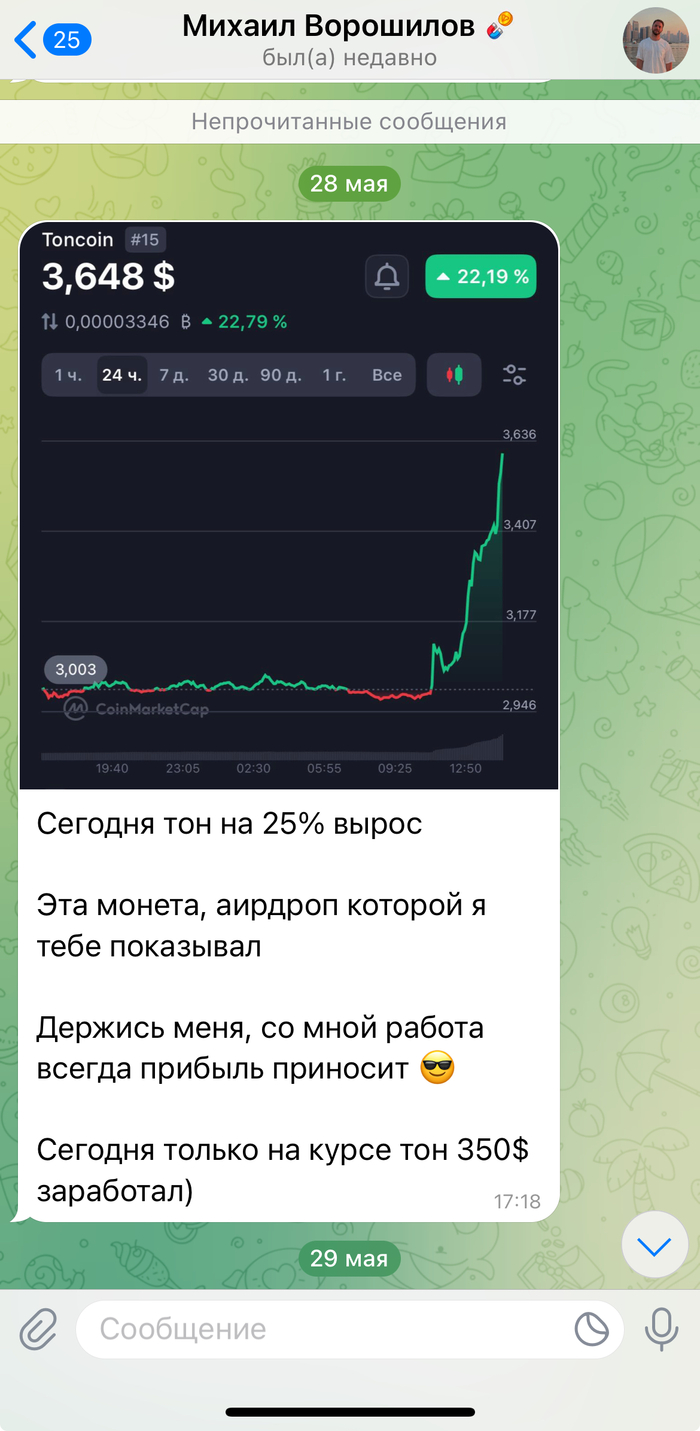Go back to the chat list
Screen dimensions: 700x1431
(x=52, y=39)
